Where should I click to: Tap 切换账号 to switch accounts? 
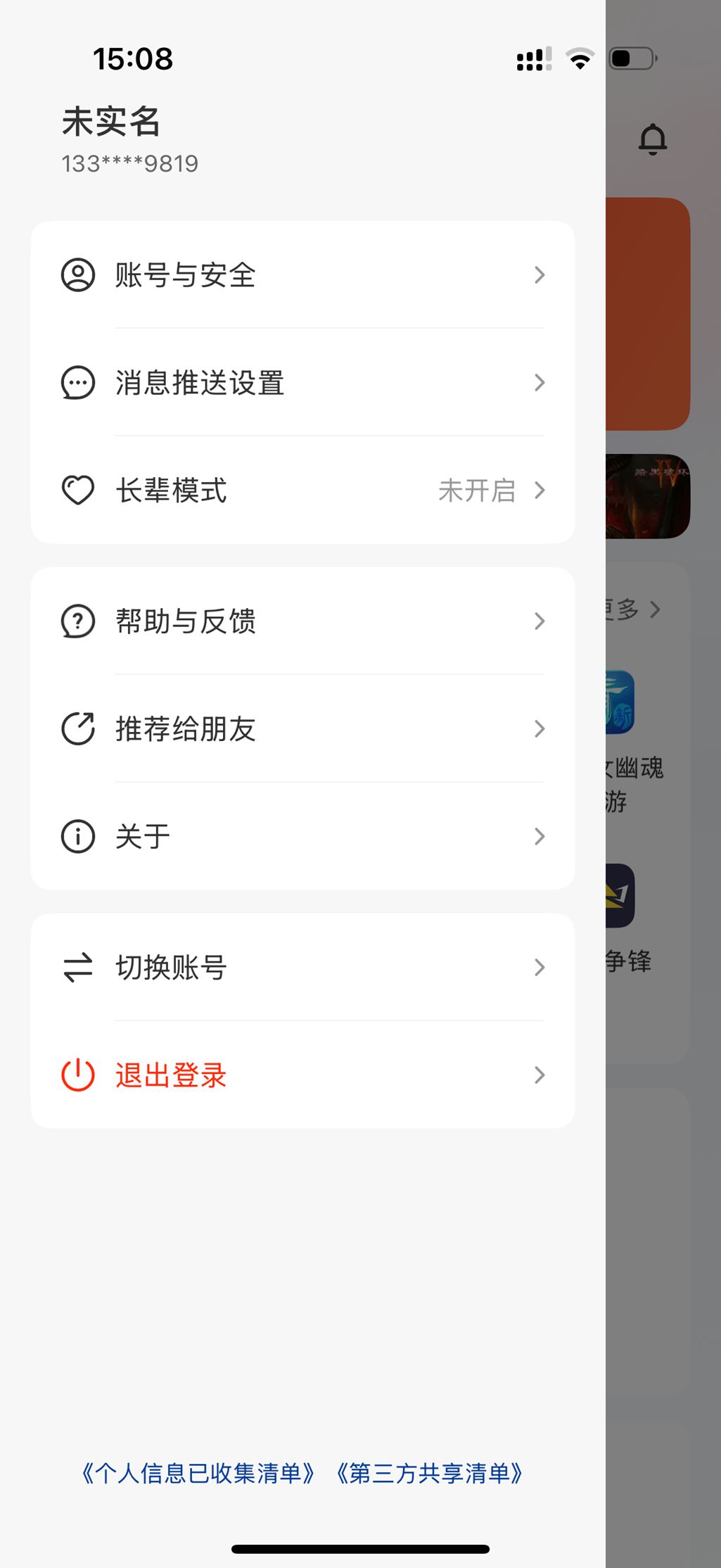(302, 968)
